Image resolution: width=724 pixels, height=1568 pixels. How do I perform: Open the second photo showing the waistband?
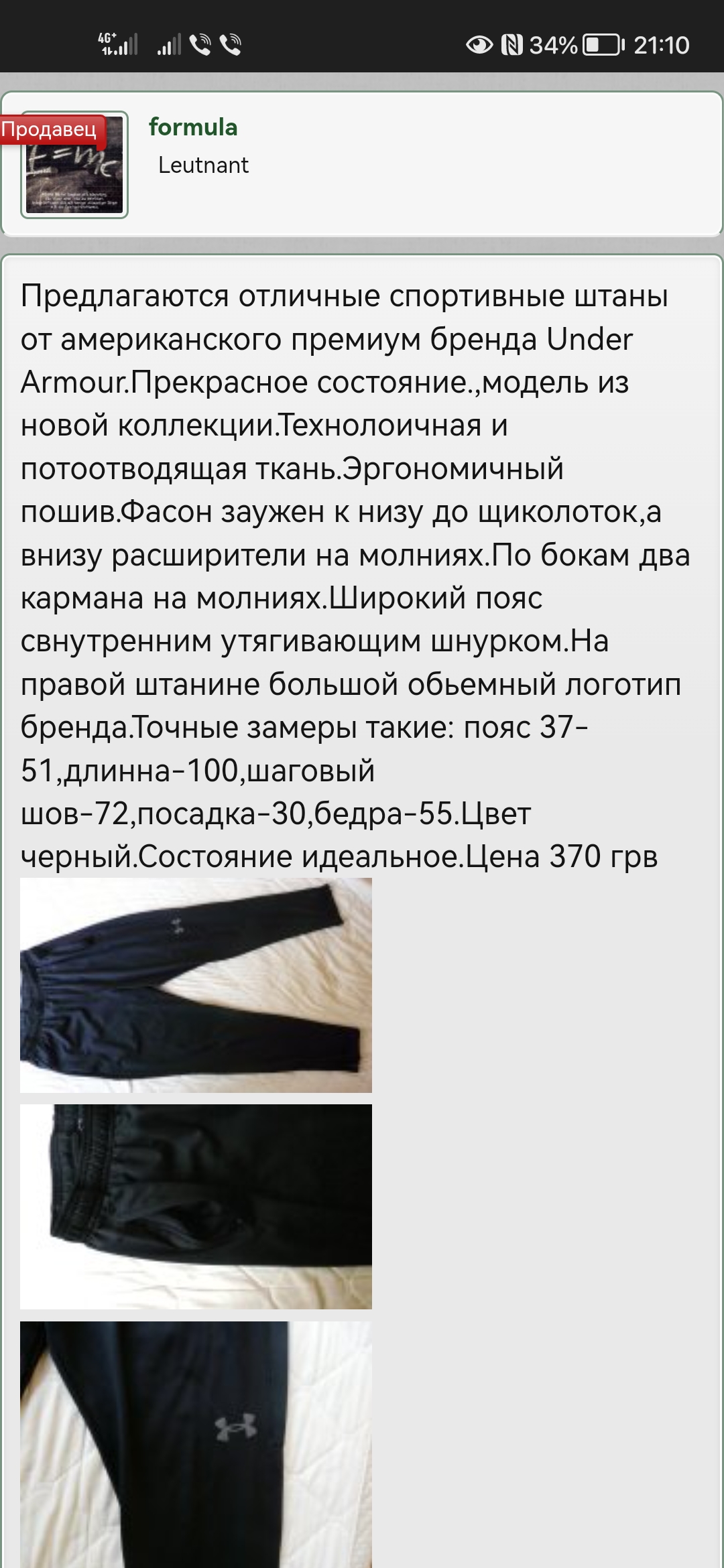196,1207
